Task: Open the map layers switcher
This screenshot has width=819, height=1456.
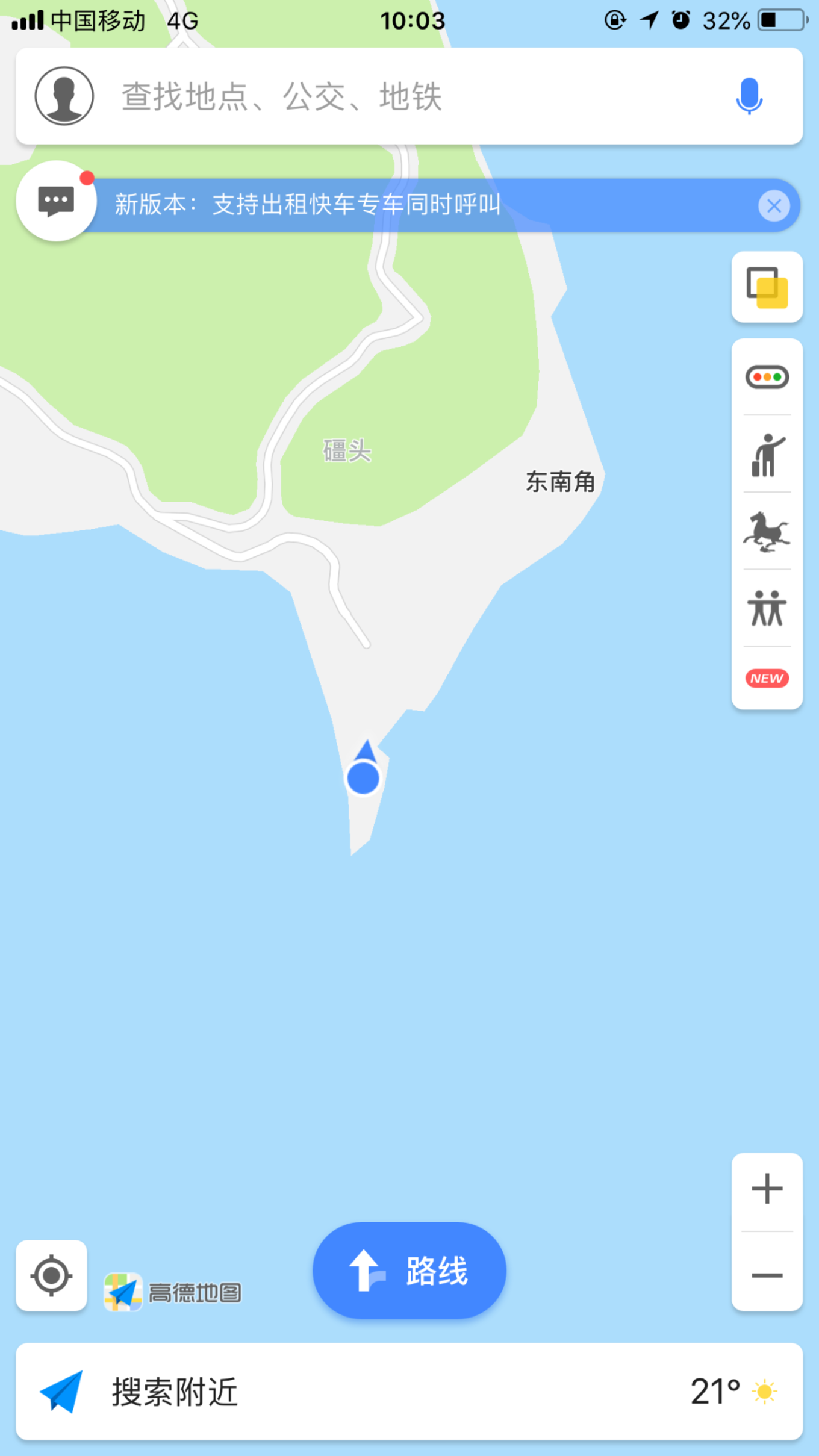Action: click(767, 287)
